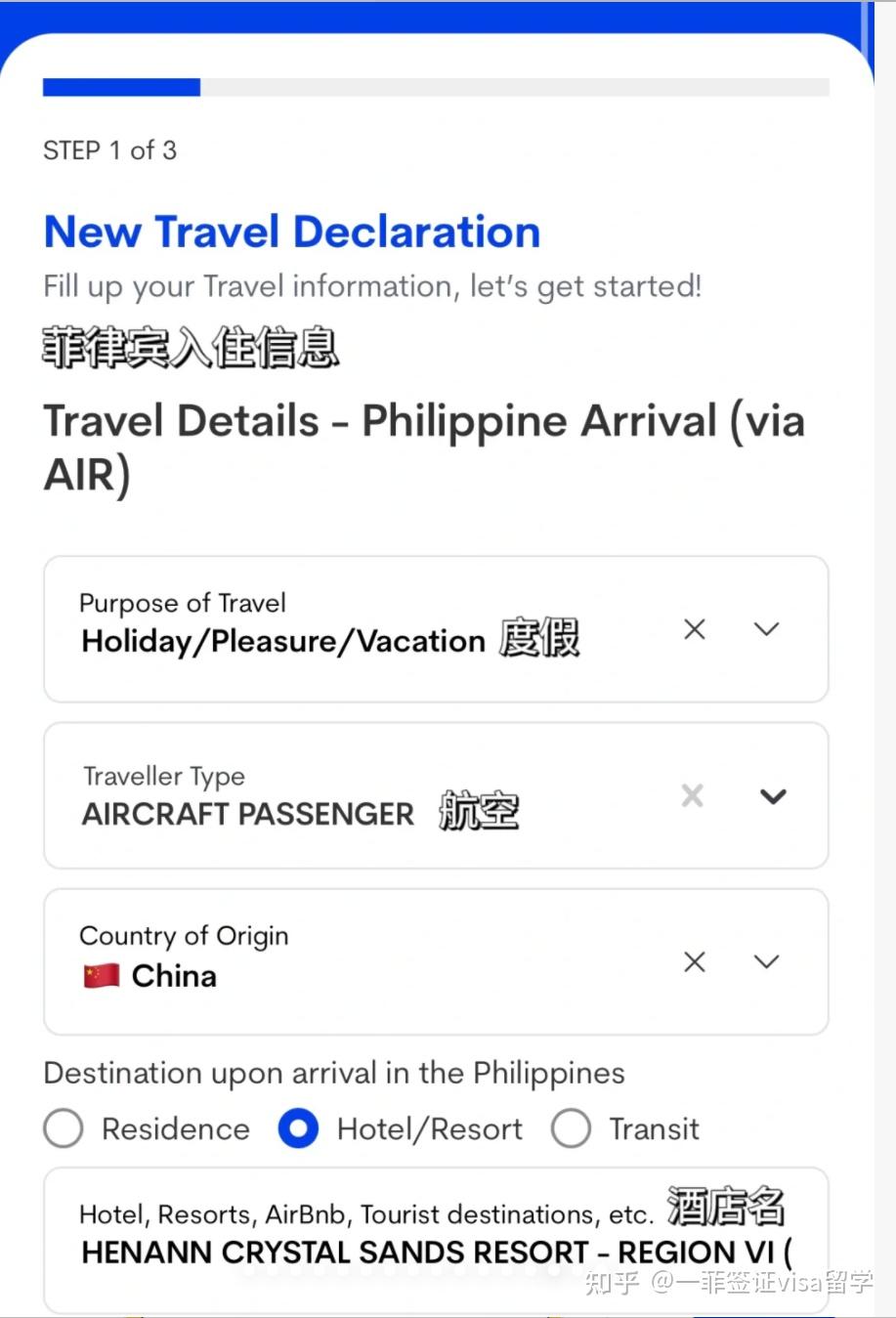The height and width of the screenshot is (1318, 896).
Task: Select the Residence radio button
Action: tap(63, 1128)
